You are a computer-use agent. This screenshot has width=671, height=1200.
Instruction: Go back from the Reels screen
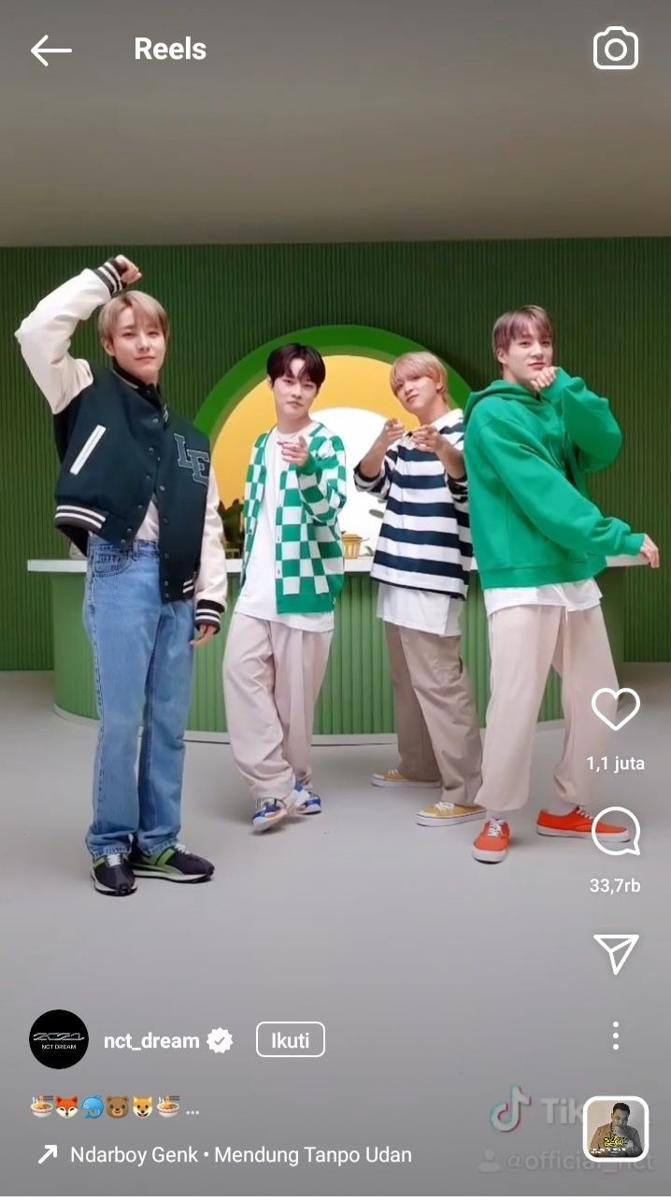point(50,50)
